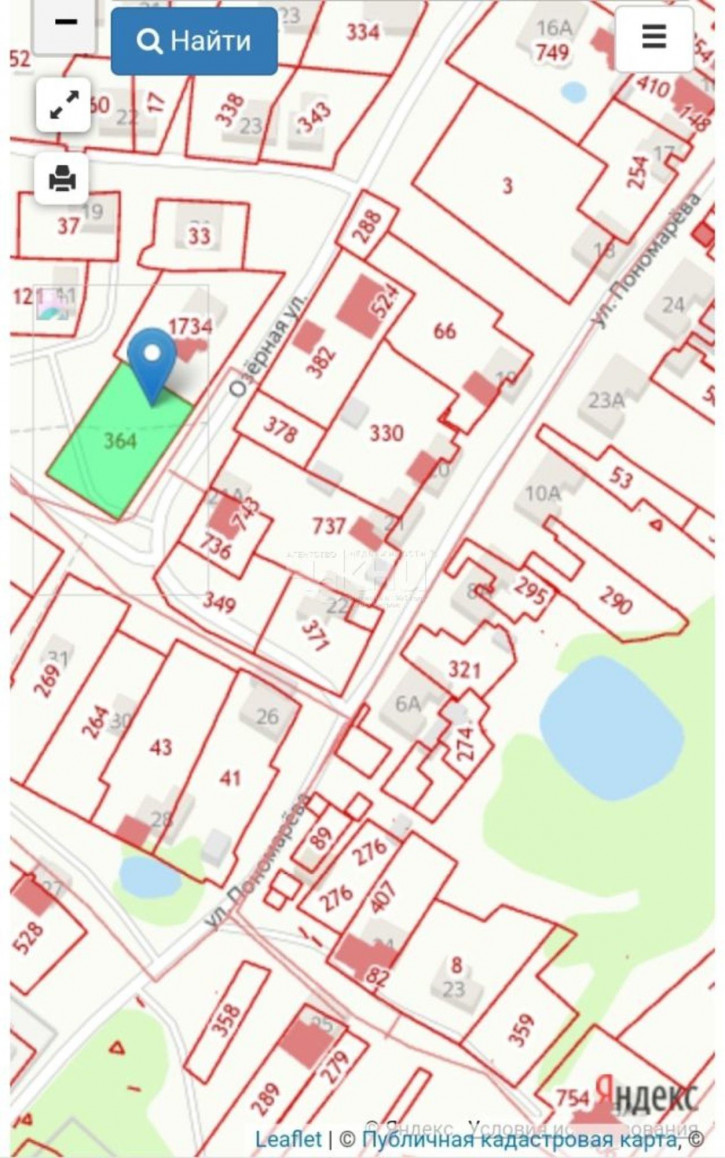Open the hamburger menu

coord(653,38)
